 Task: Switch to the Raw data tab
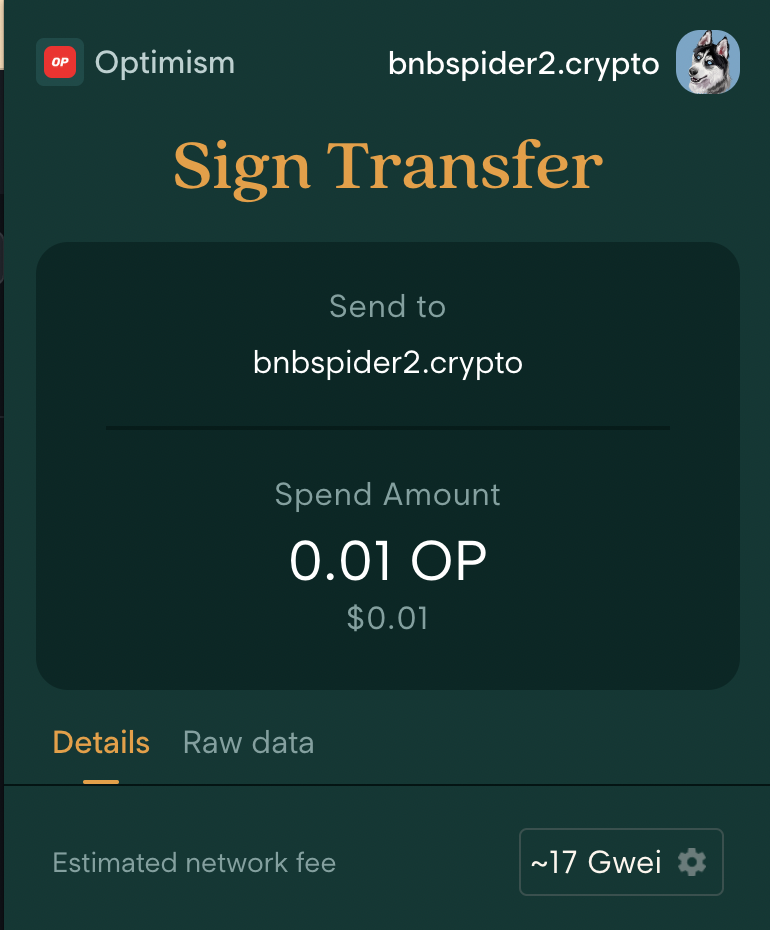click(248, 742)
